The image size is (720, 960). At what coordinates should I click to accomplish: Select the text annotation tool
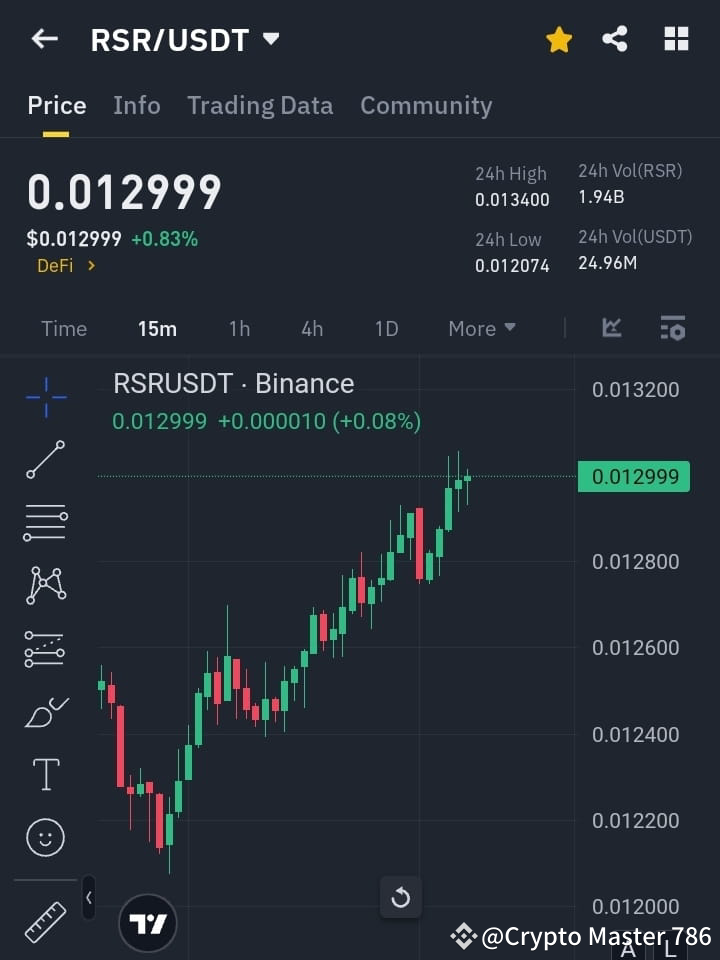coord(44,774)
